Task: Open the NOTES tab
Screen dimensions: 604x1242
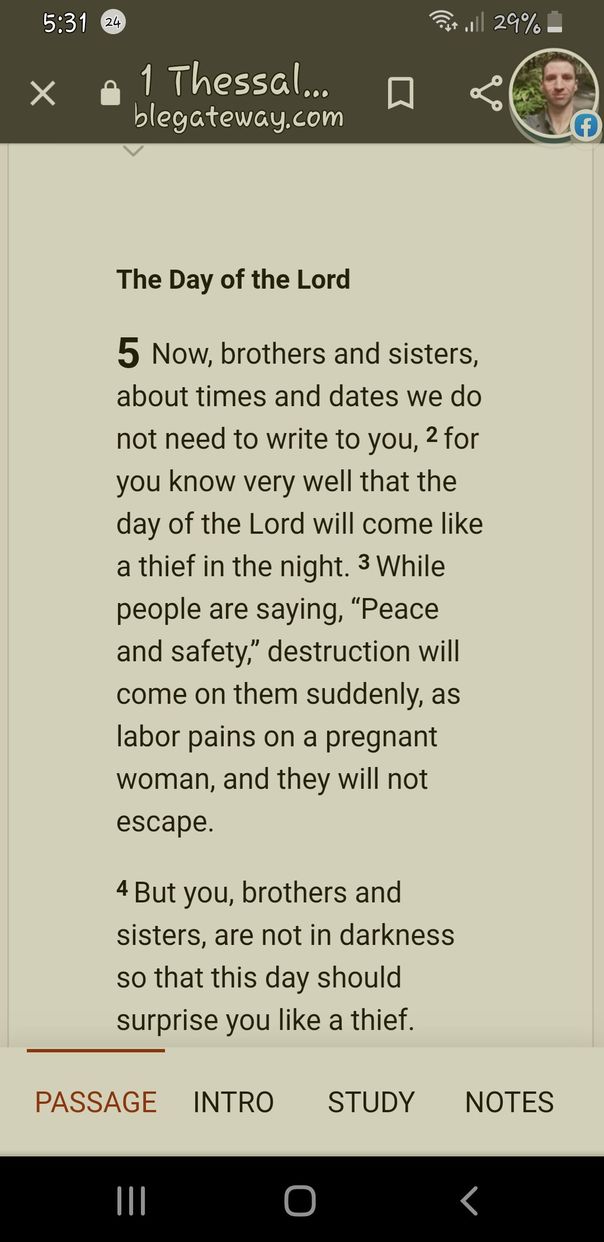Action: (x=509, y=1102)
